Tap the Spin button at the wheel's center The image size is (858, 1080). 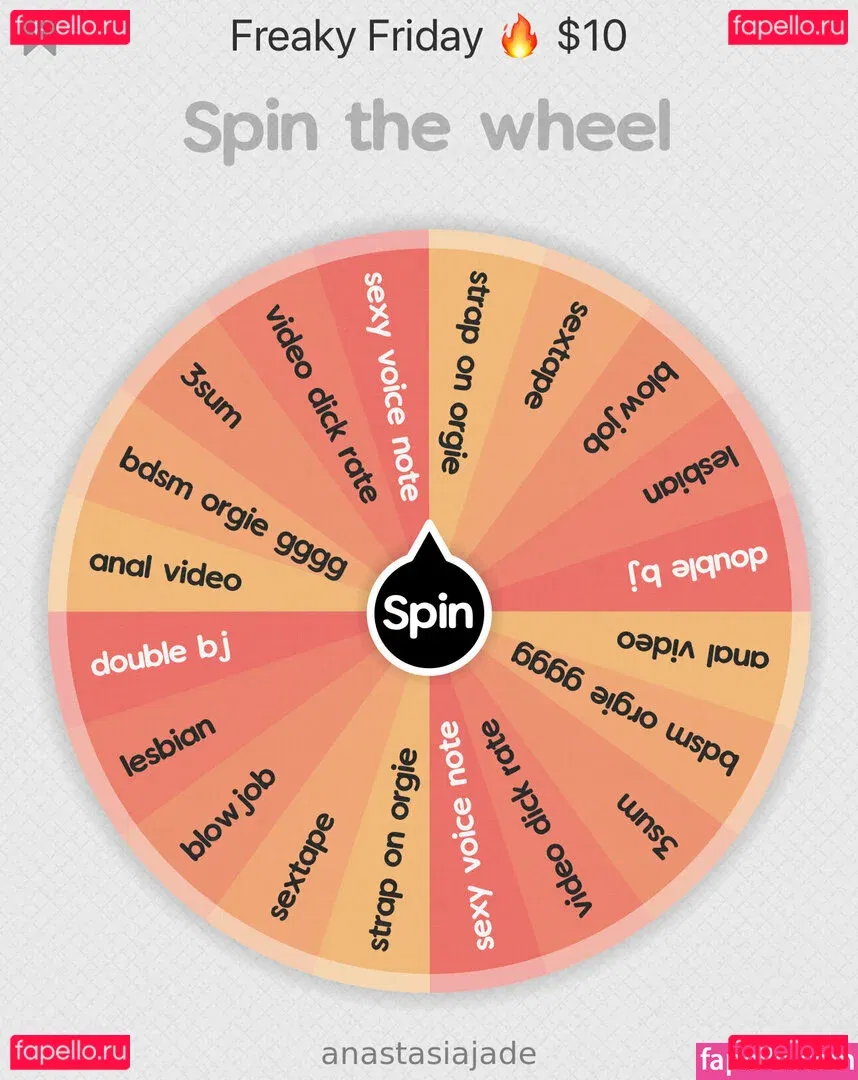(429, 612)
